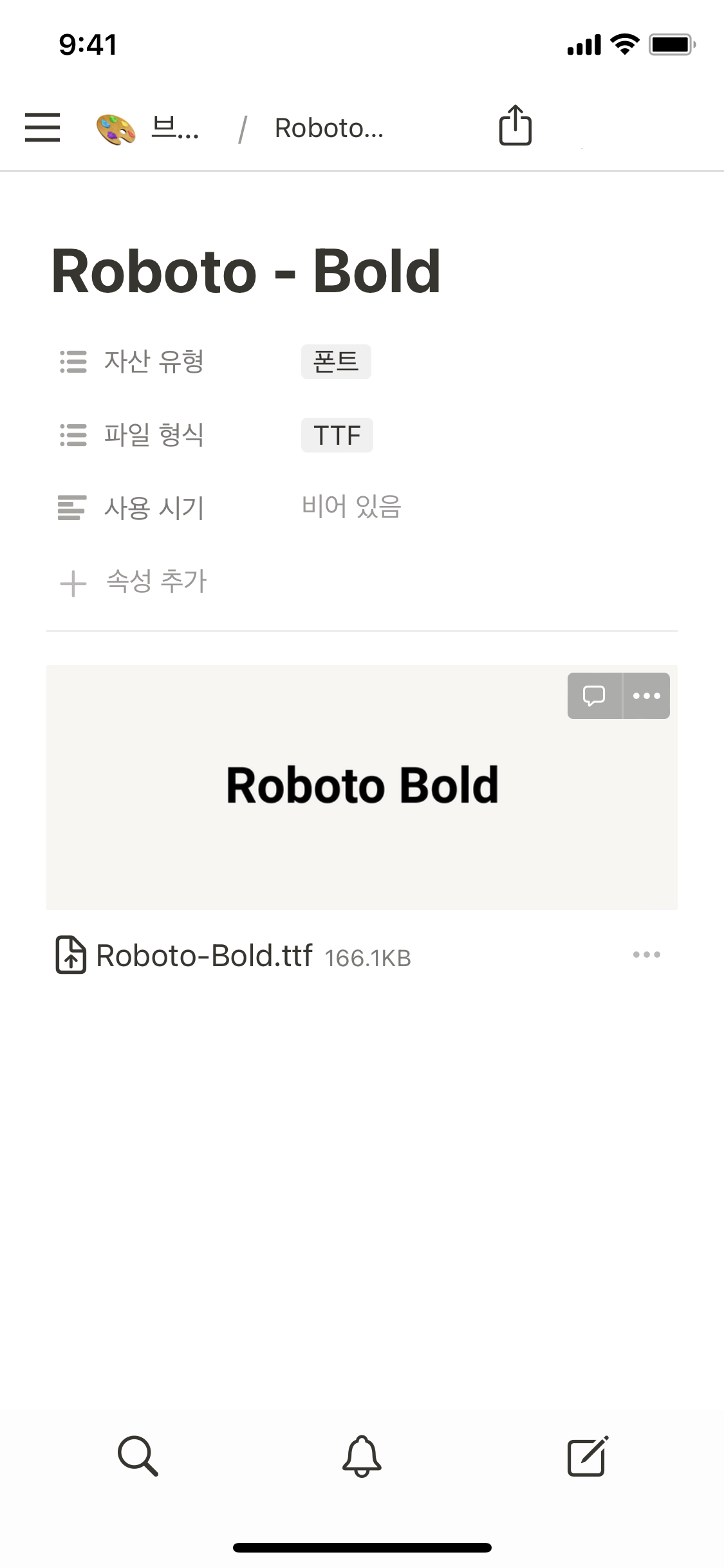724x1568 pixels.
Task: Open more options for the Roboto Bold image
Action: pyautogui.click(x=647, y=696)
